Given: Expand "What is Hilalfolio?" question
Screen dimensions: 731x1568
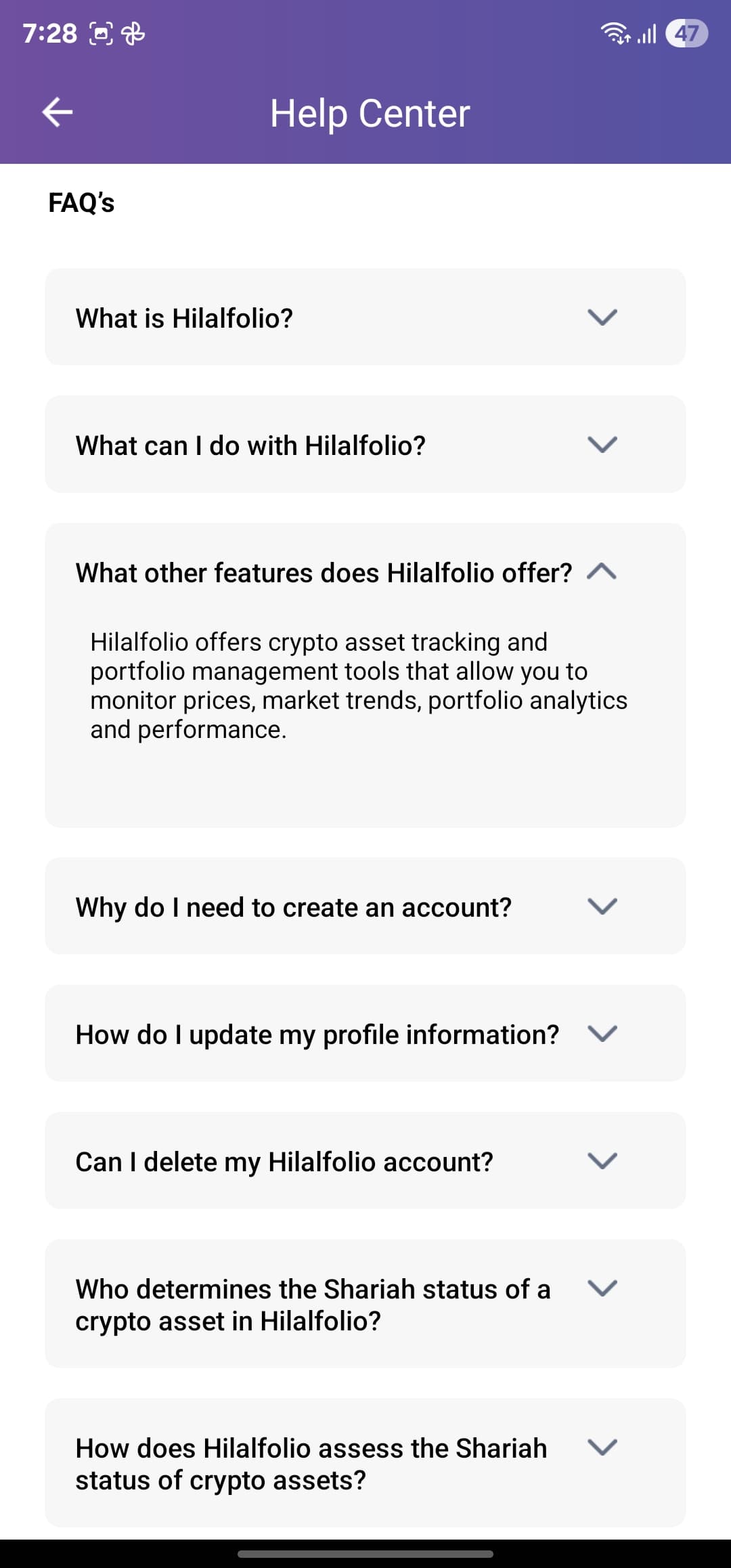Looking at the screenshot, I should (365, 317).
